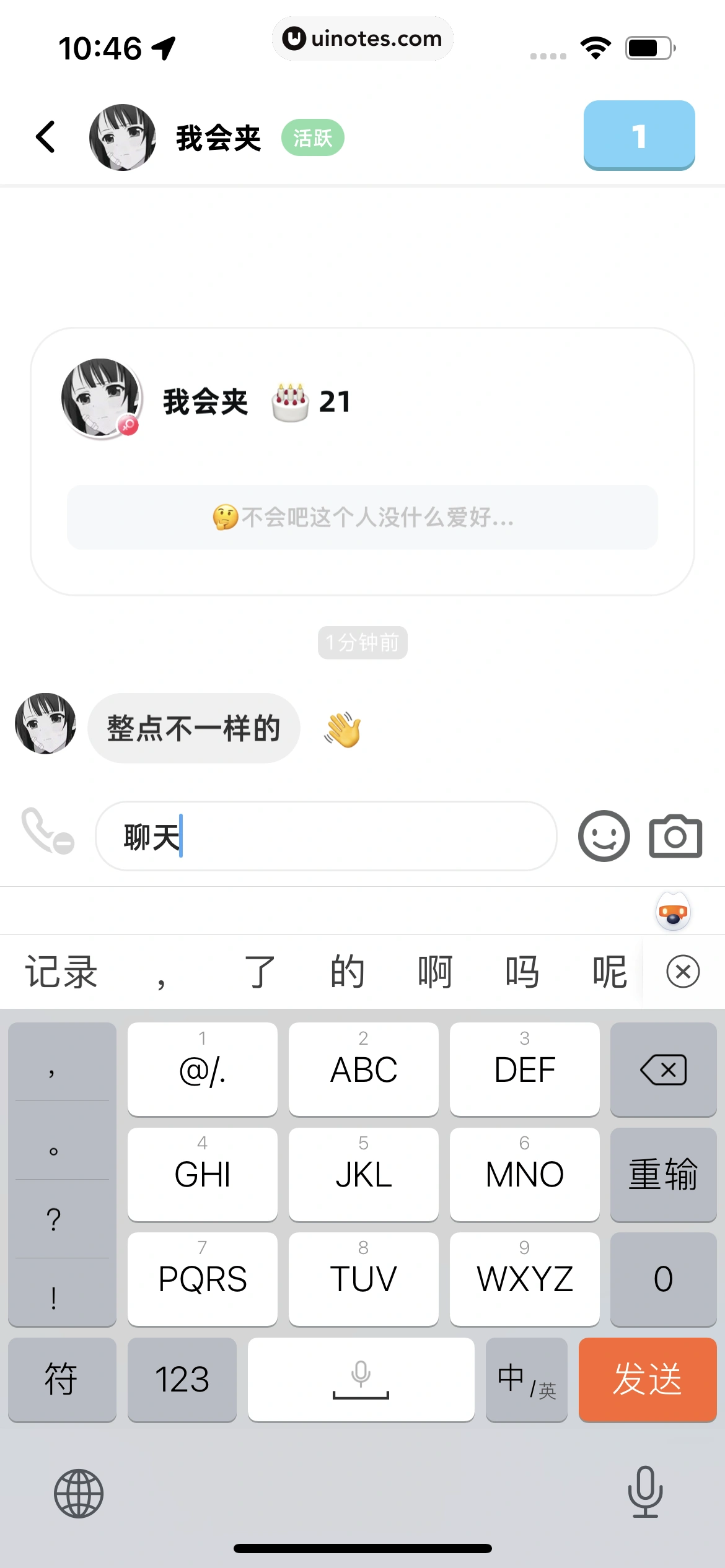Switch input language with the 中/英 key
The image size is (725, 1568).
526,1380
